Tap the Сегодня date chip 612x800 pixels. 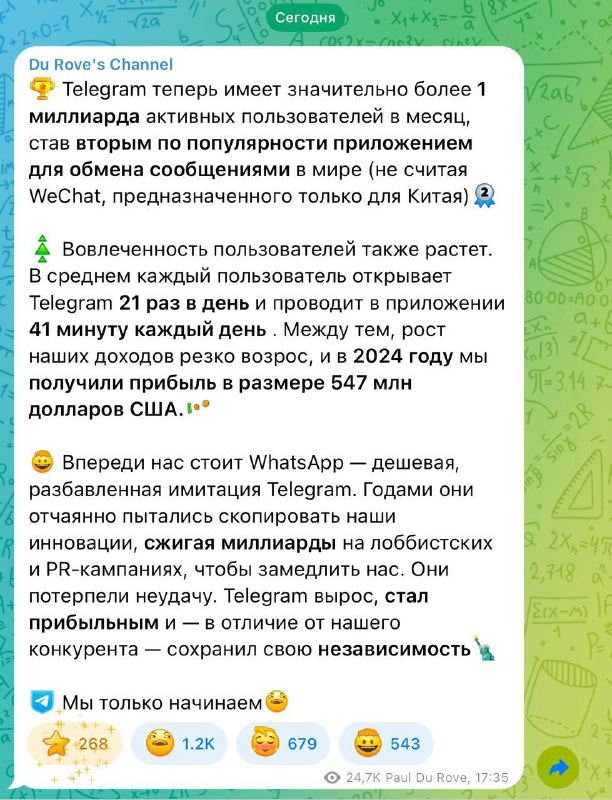point(308,17)
